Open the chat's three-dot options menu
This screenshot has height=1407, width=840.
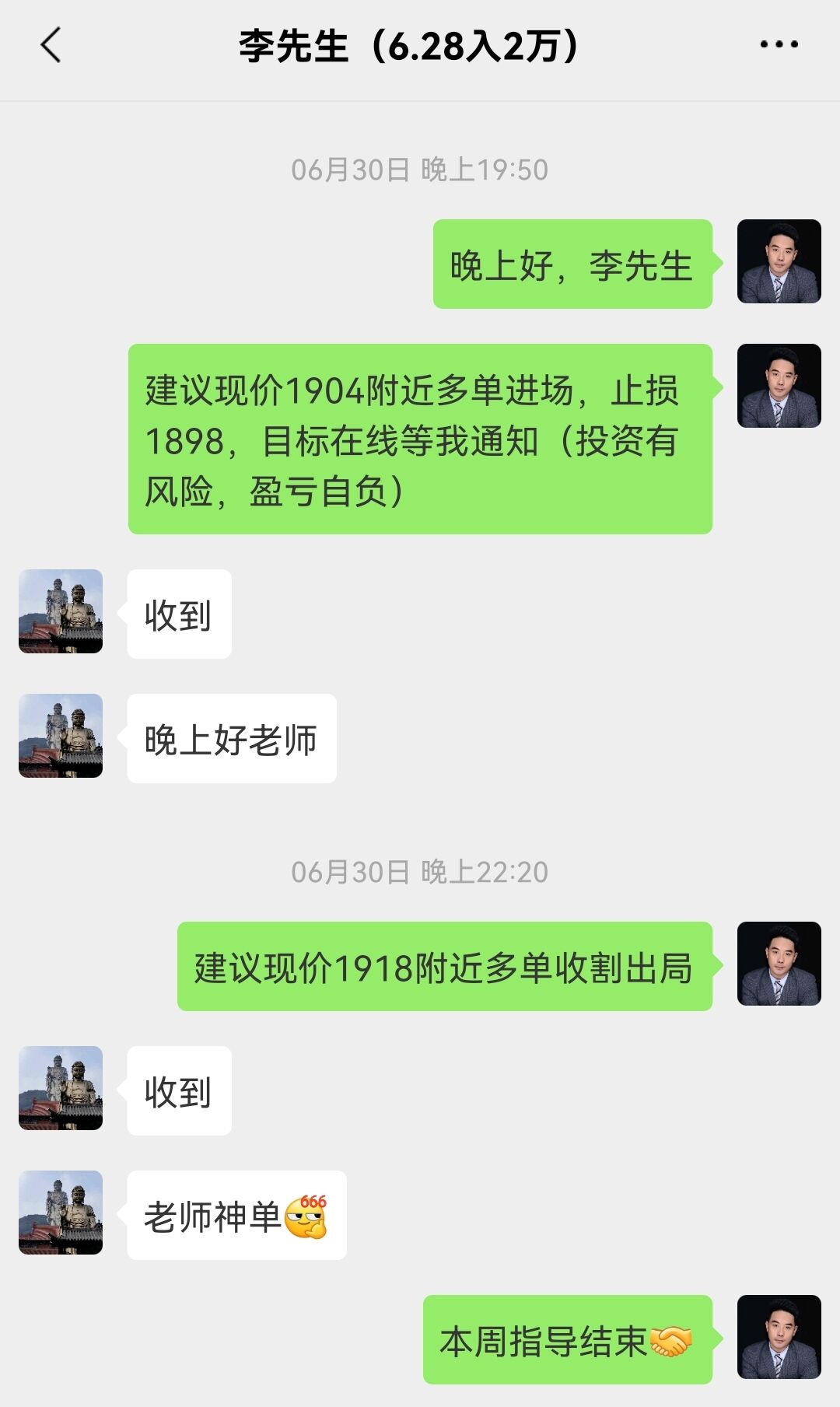point(779,44)
